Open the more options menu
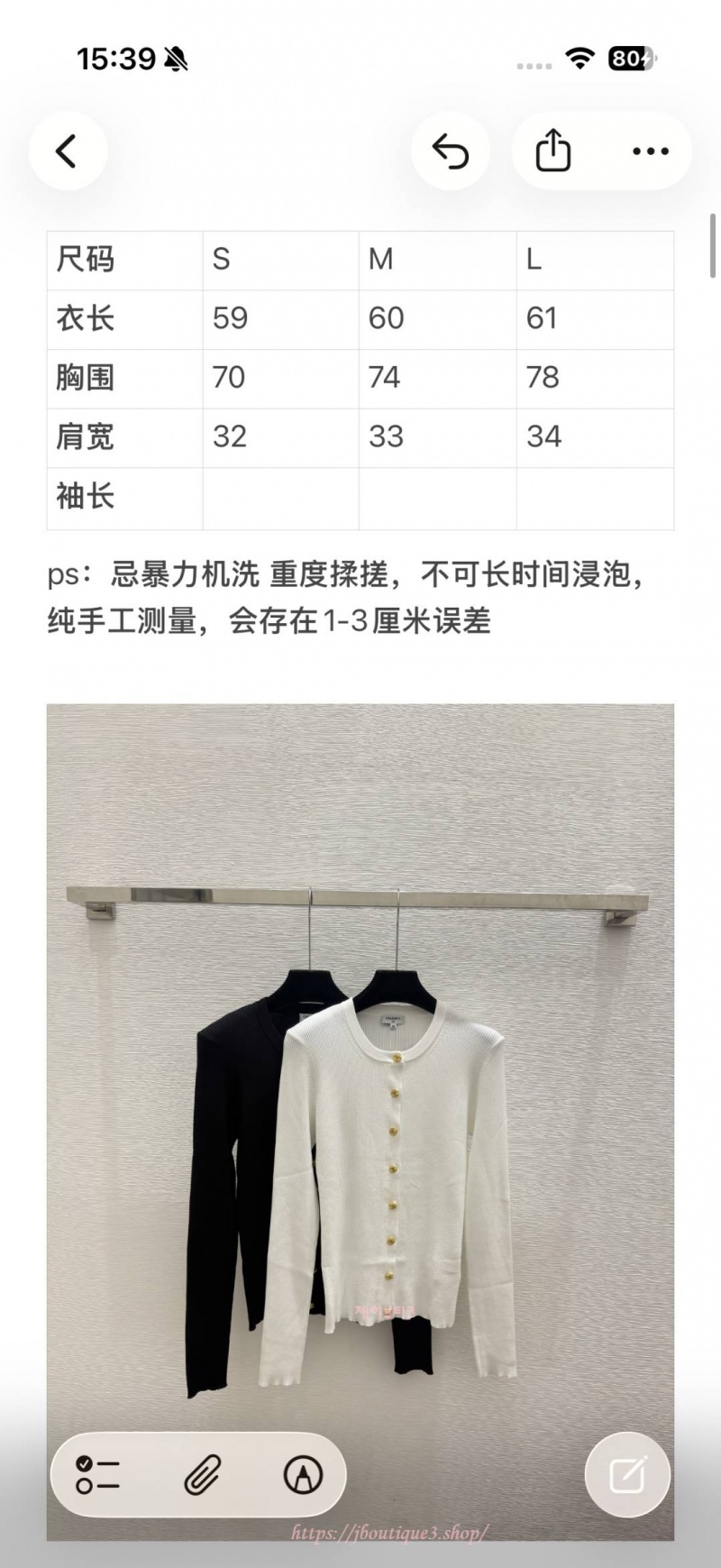The height and width of the screenshot is (1568, 721). 651,151
